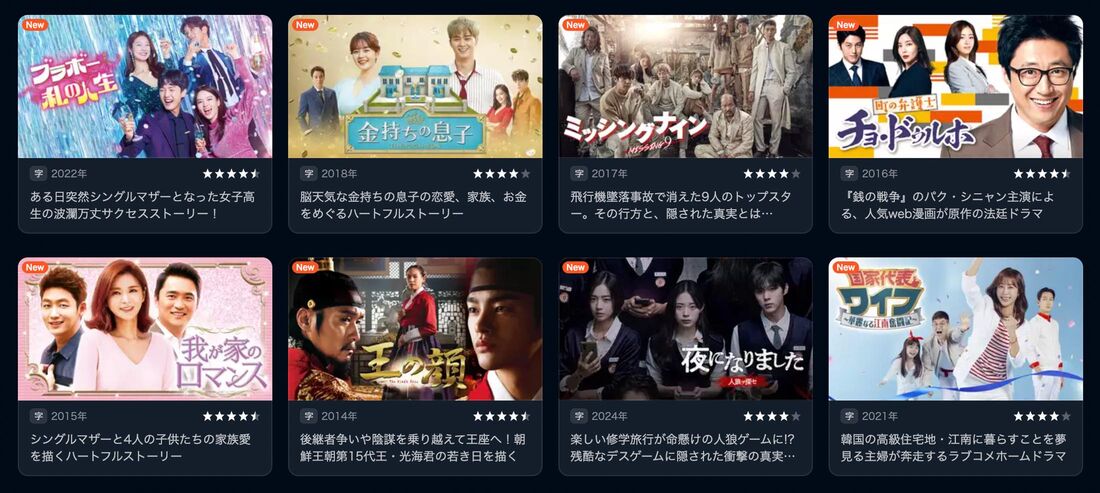Open the 王の顔 drama card
1100x493 pixels.
coord(415,330)
